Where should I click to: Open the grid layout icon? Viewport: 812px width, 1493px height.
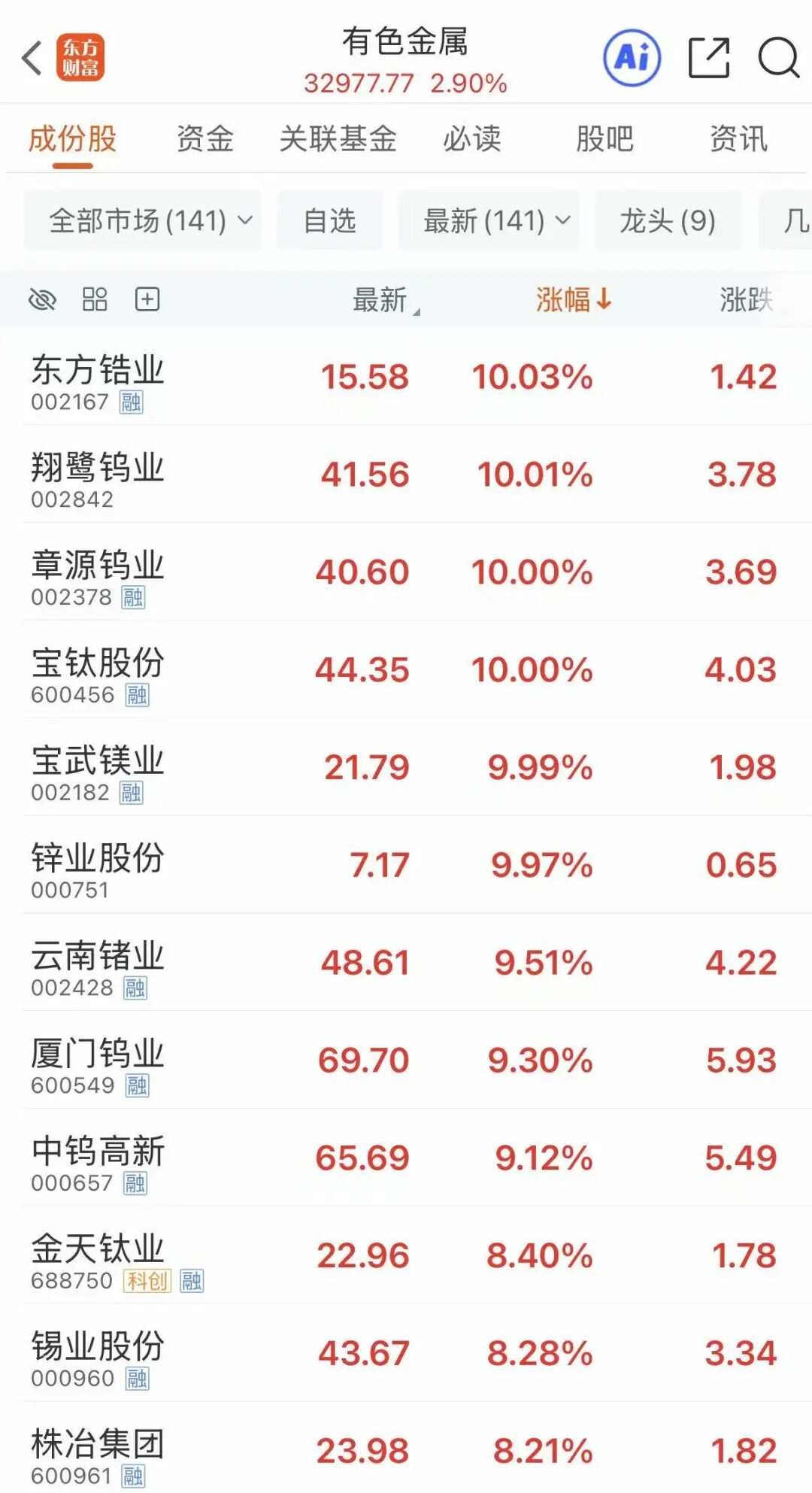tap(95, 299)
